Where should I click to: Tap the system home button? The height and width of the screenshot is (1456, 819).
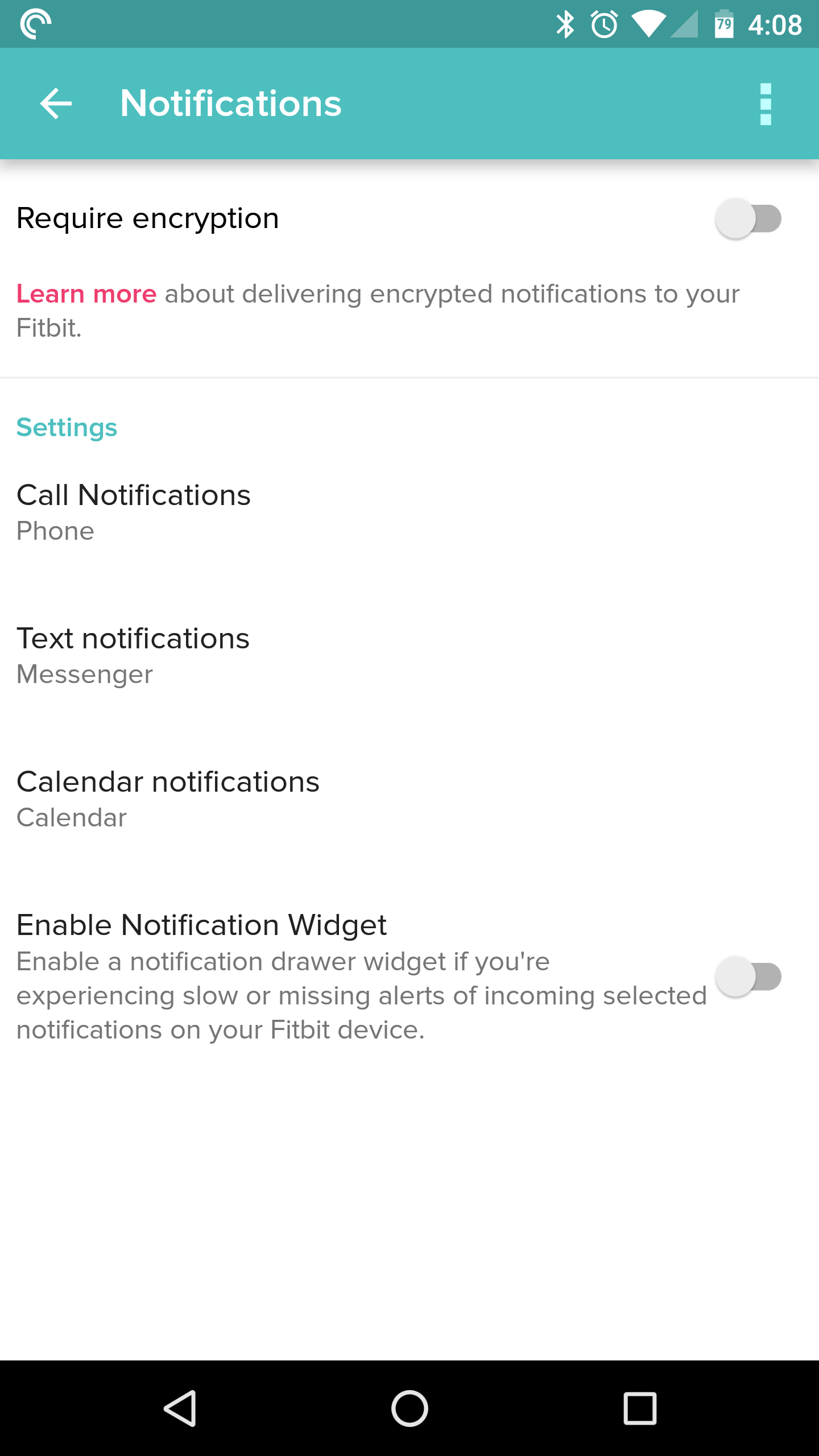[x=409, y=1408]
